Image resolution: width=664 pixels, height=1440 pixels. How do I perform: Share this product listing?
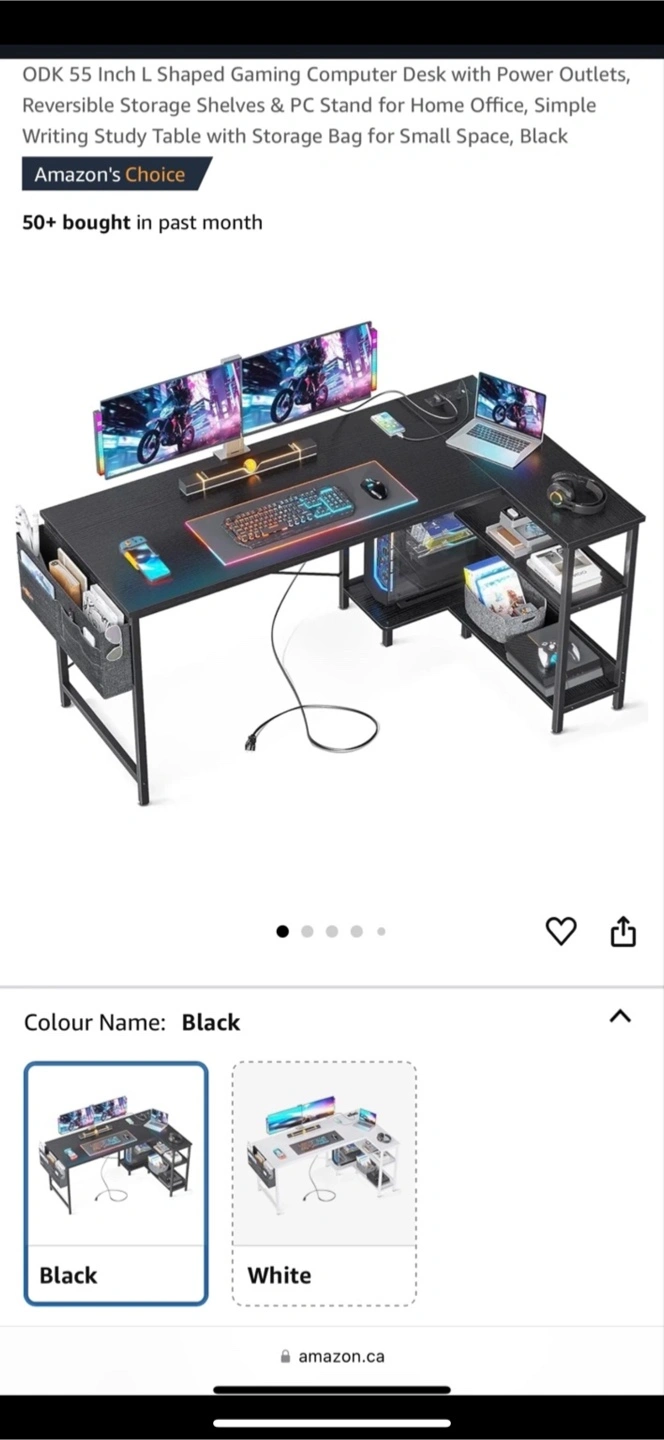[623, 930]
